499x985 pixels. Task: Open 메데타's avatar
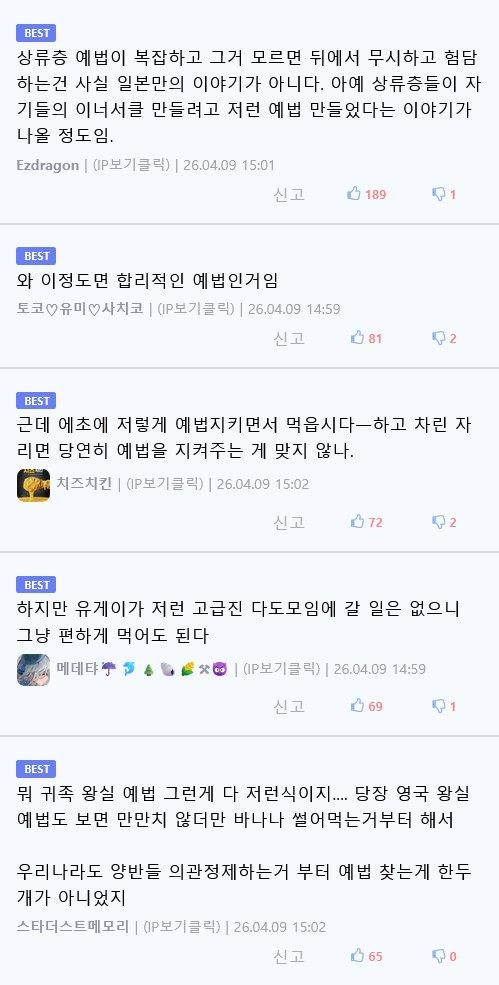click(x=33, y=669)
